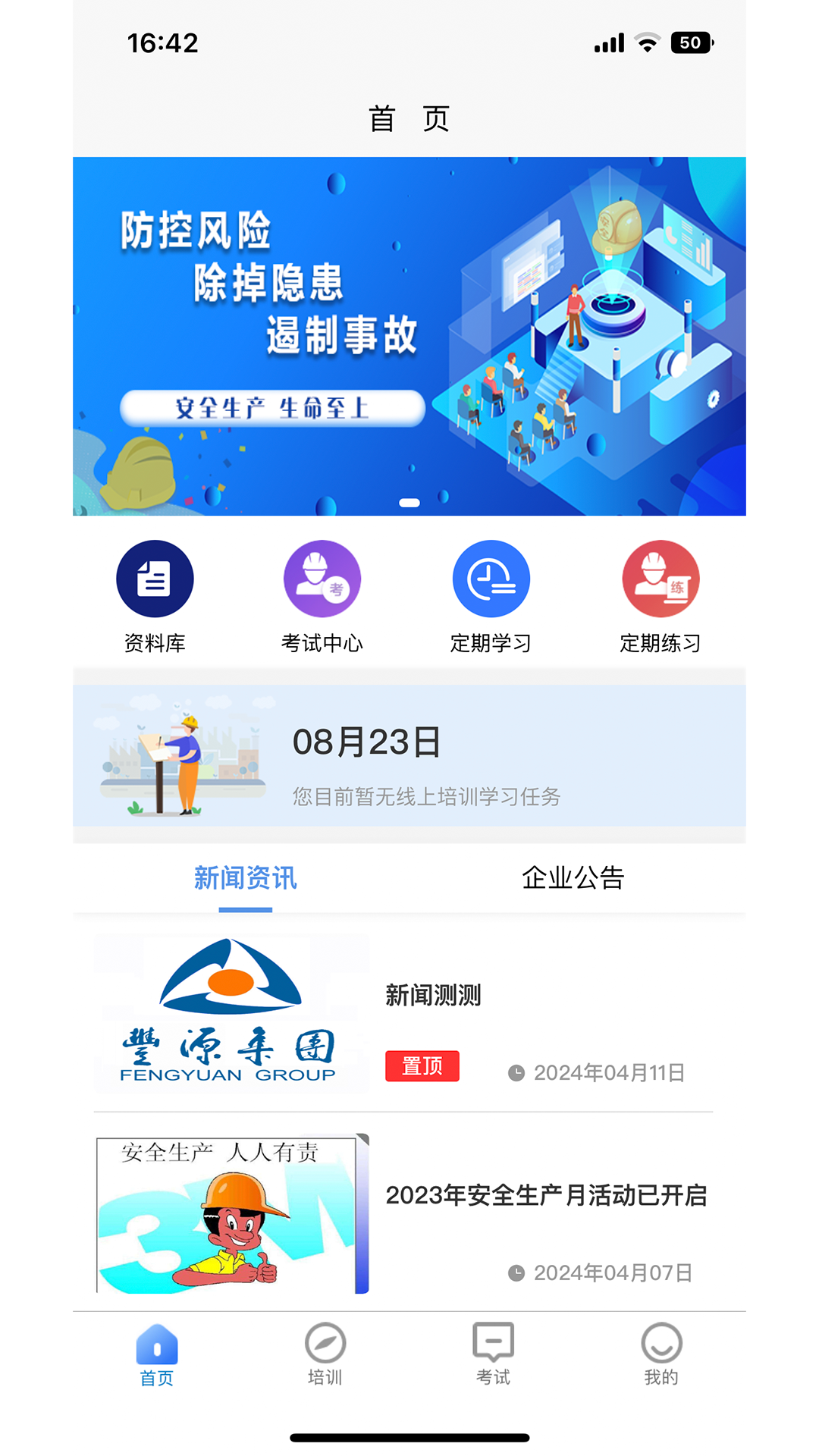Open the 我的 profile tab
This screenshot has height=1456, width=819.
point(661,1354)
